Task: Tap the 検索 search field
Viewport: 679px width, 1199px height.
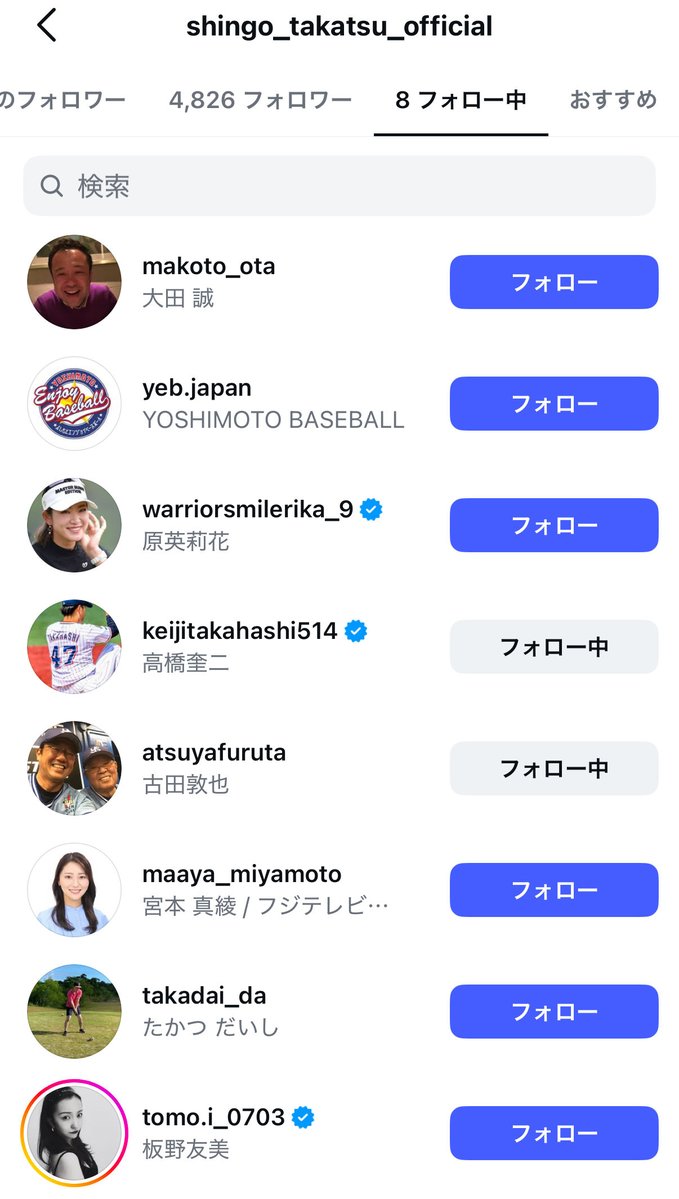Action: [339, 186]
